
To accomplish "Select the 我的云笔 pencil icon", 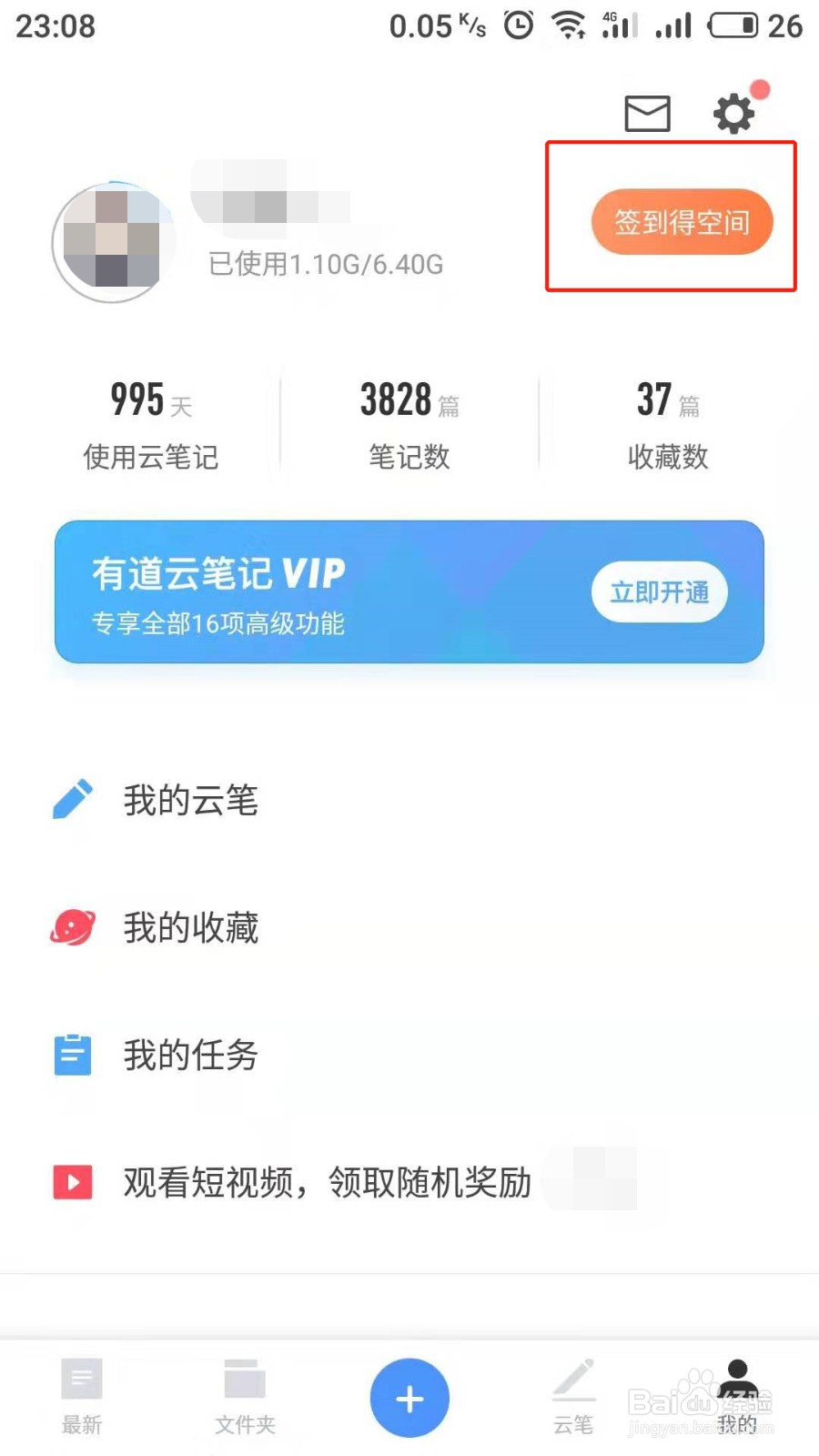I will [73, 801].
